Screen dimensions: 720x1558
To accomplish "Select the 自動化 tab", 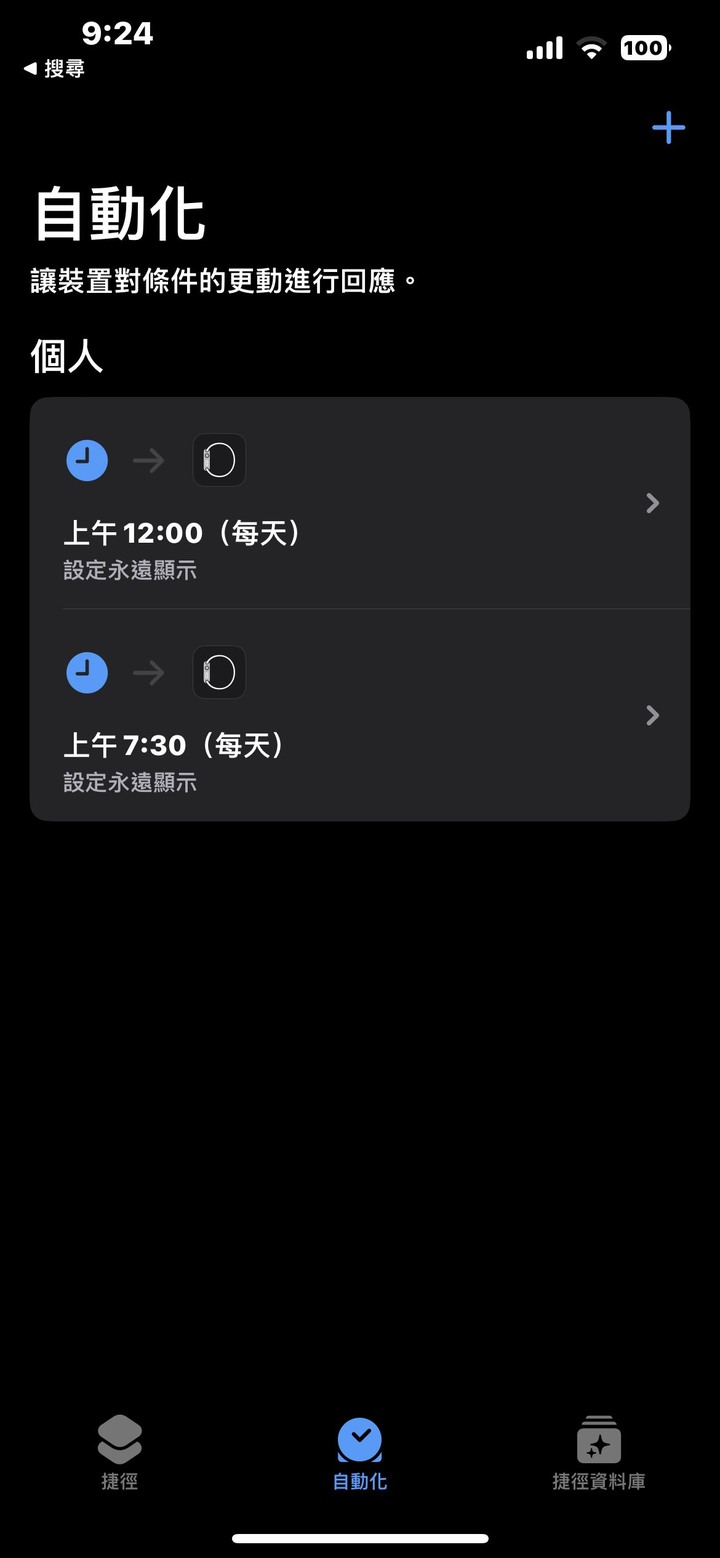I will tap(360, 1454).
